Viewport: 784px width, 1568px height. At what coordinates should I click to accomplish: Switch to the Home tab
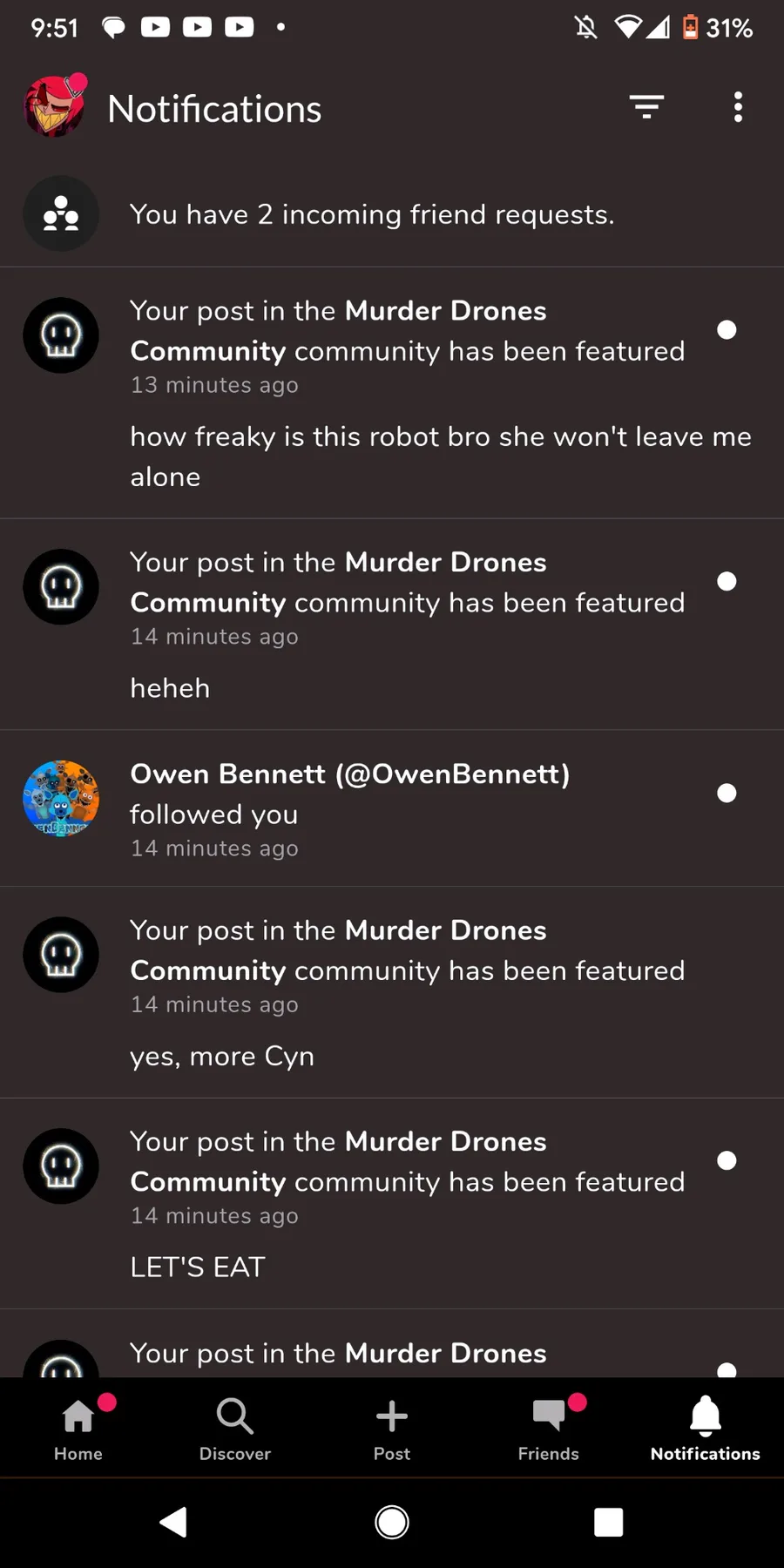[78, 1429]
